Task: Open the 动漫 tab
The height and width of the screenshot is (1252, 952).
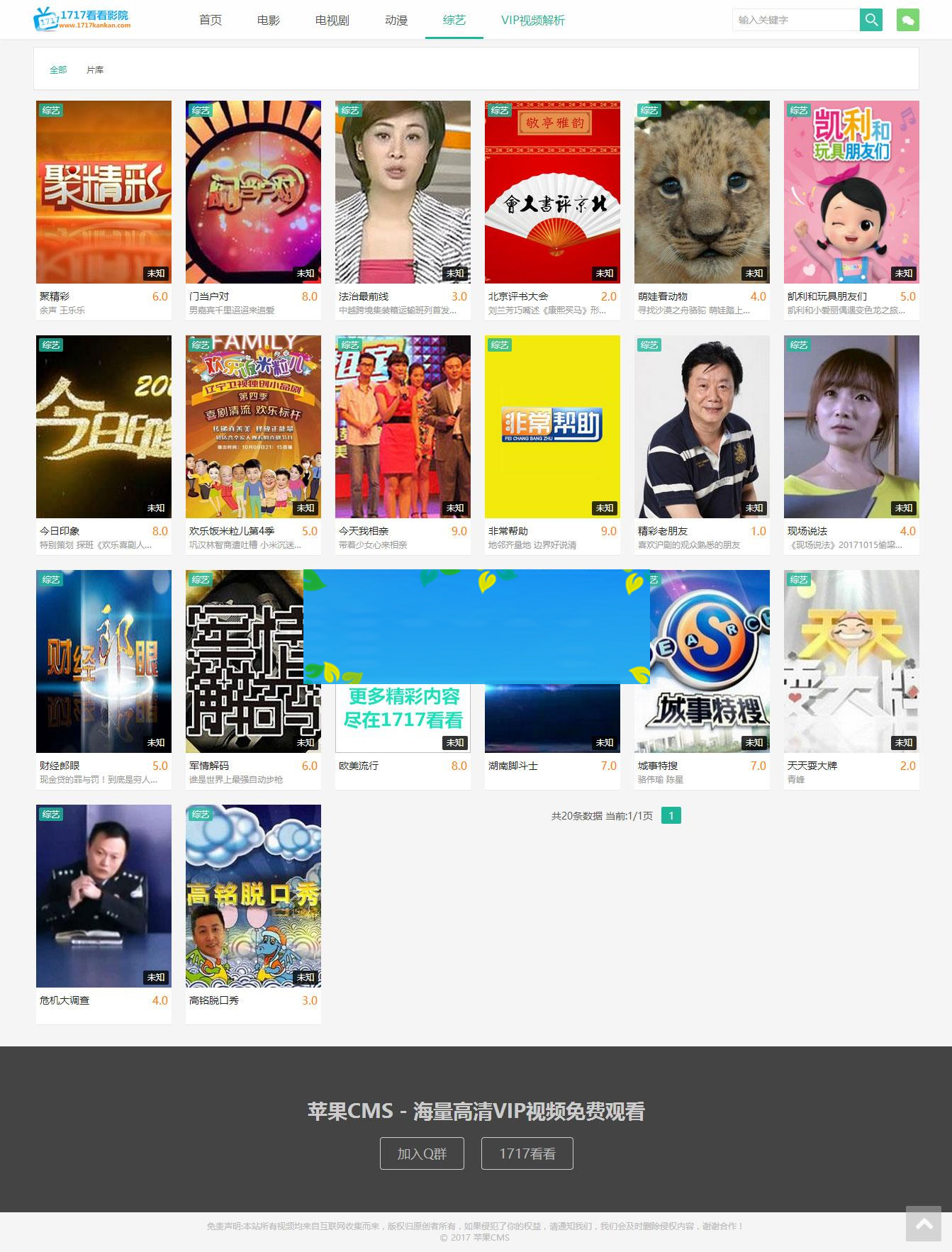Action: 396,20
